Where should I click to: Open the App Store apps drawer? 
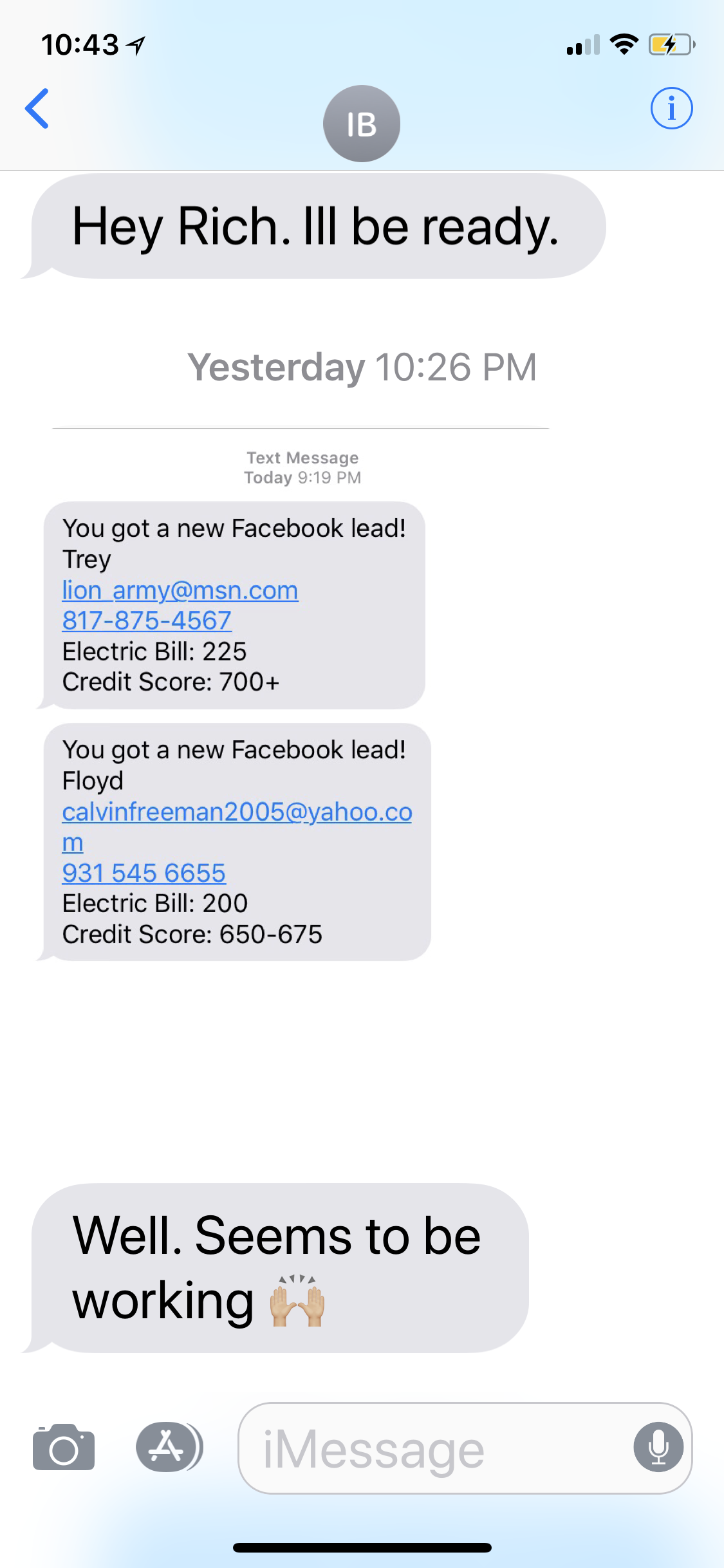(x=168, y=1447)
